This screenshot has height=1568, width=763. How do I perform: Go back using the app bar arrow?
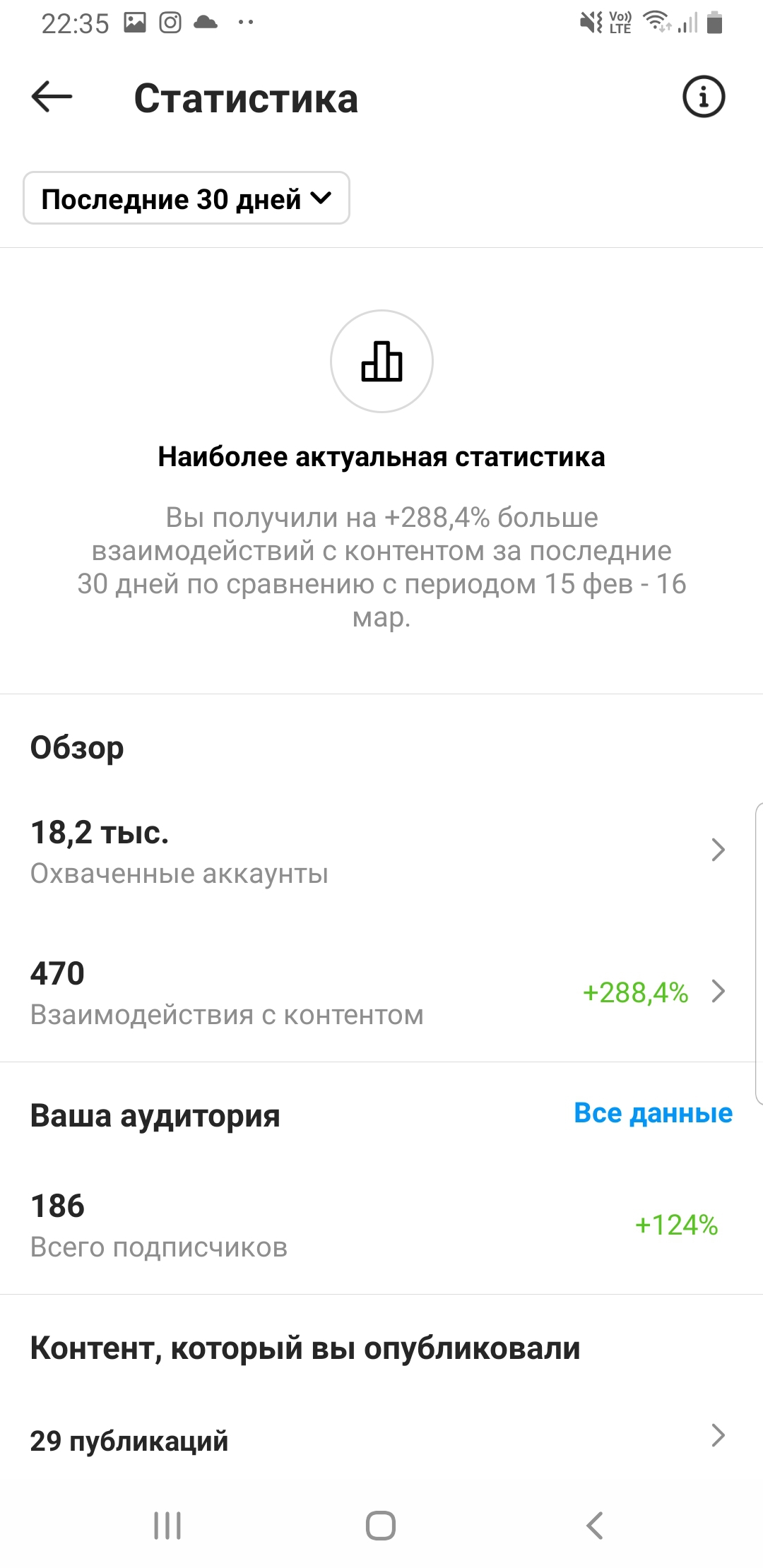(x=52, y=97)
